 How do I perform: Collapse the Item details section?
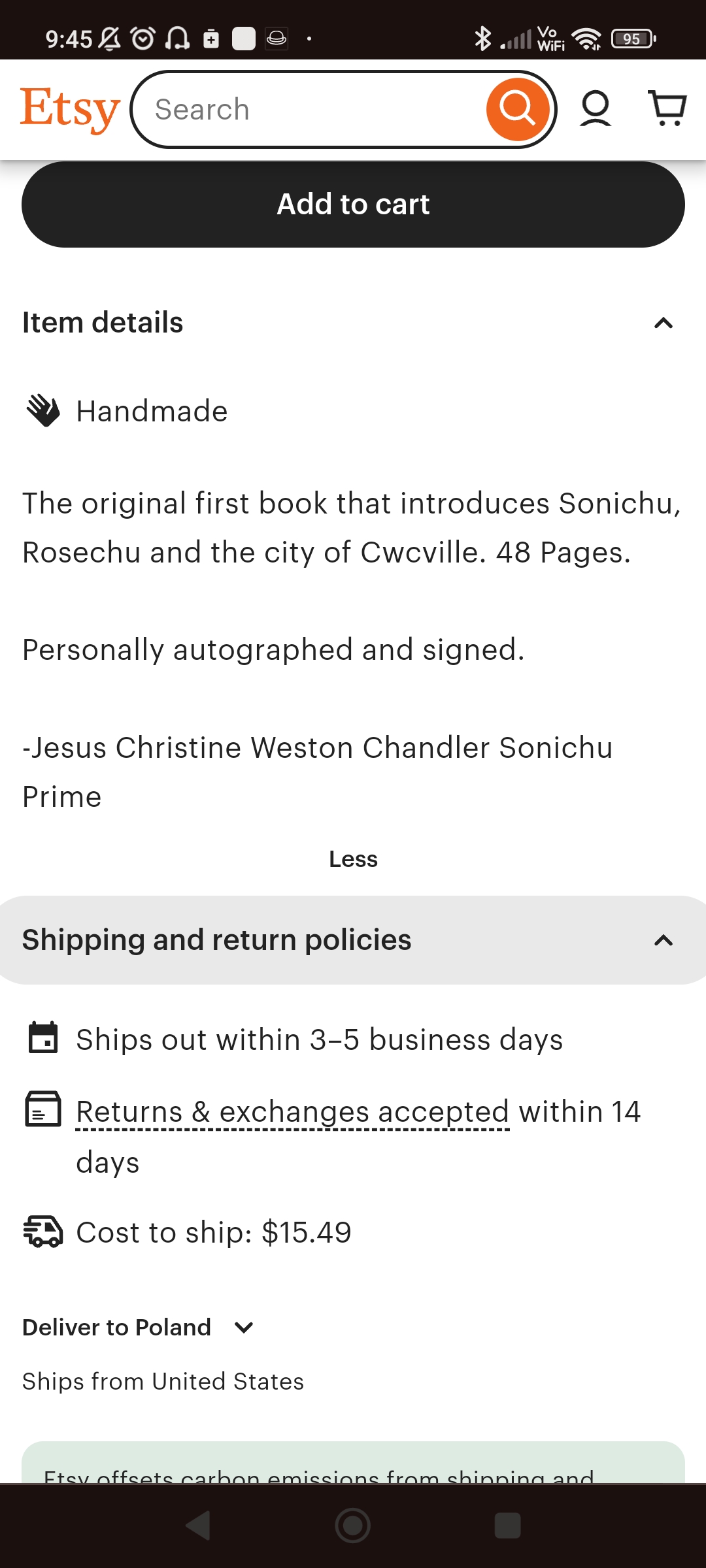pyautogui.click(x=353, y=323)
